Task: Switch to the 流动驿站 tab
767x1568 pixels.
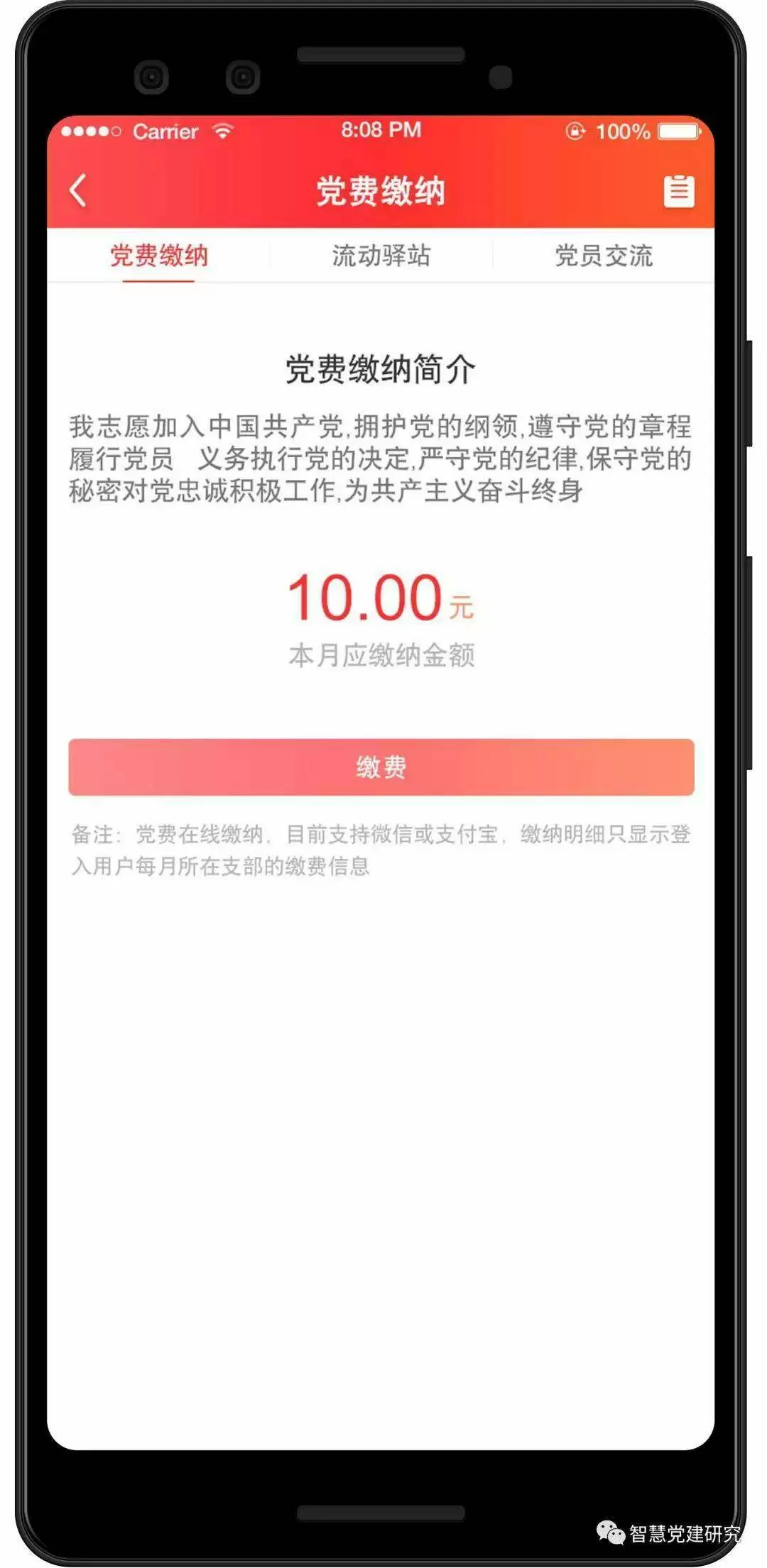Action: click(381, 256)
